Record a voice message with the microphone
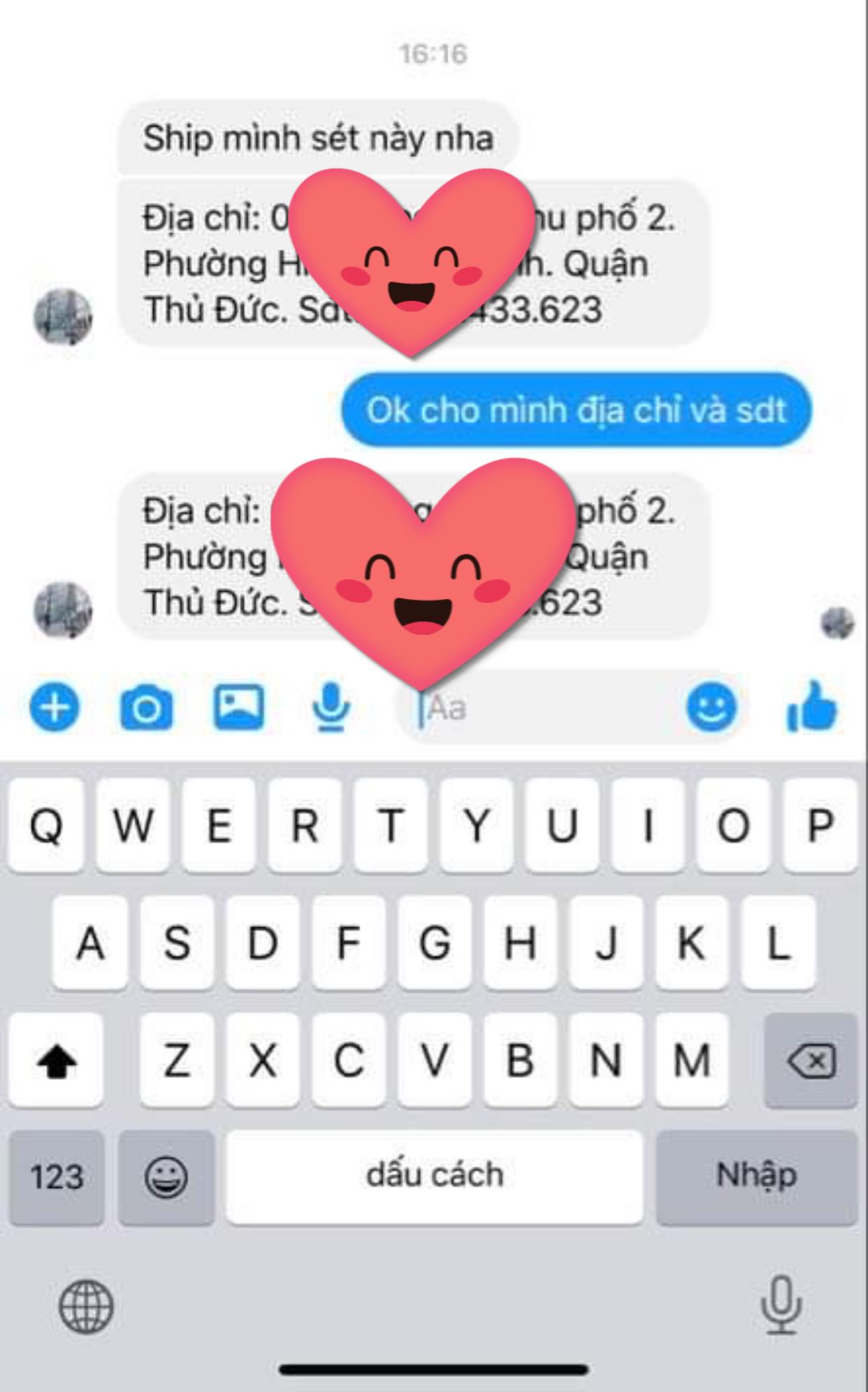The image size is (868, 1392). pyautogui.click(x=331, y=707)
